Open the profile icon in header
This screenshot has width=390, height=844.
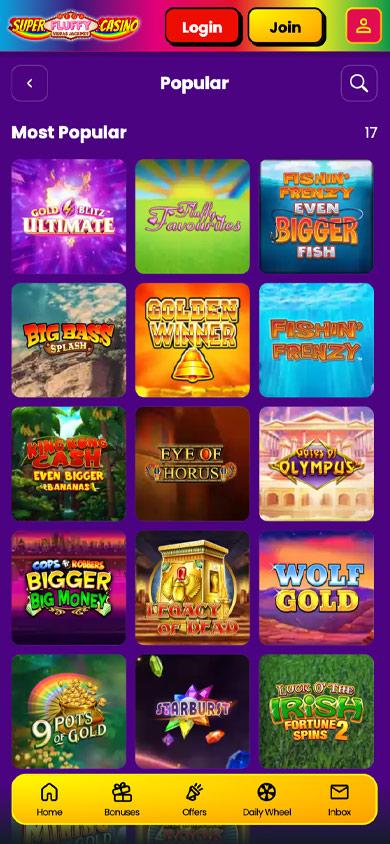(x=364, y=26)
